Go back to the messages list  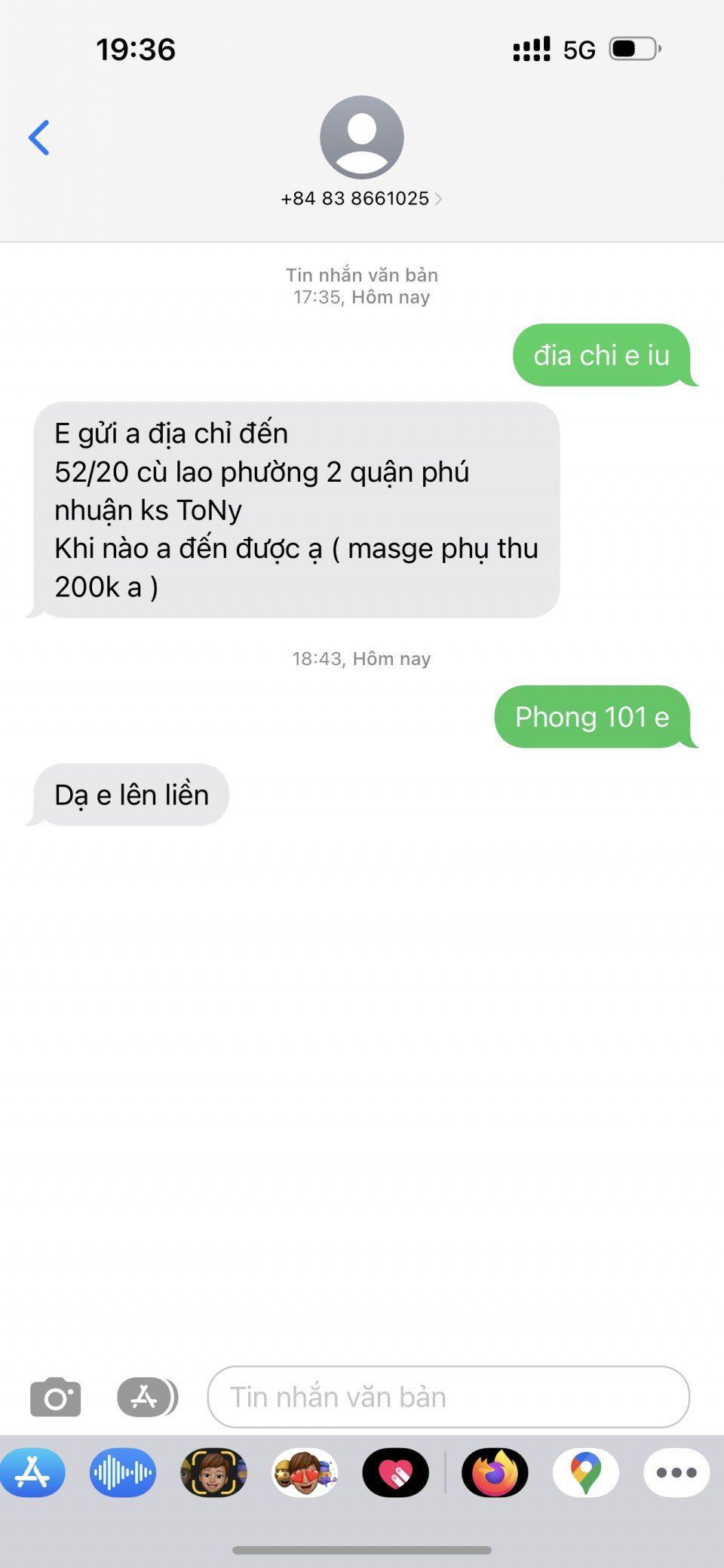click(39, 138)
